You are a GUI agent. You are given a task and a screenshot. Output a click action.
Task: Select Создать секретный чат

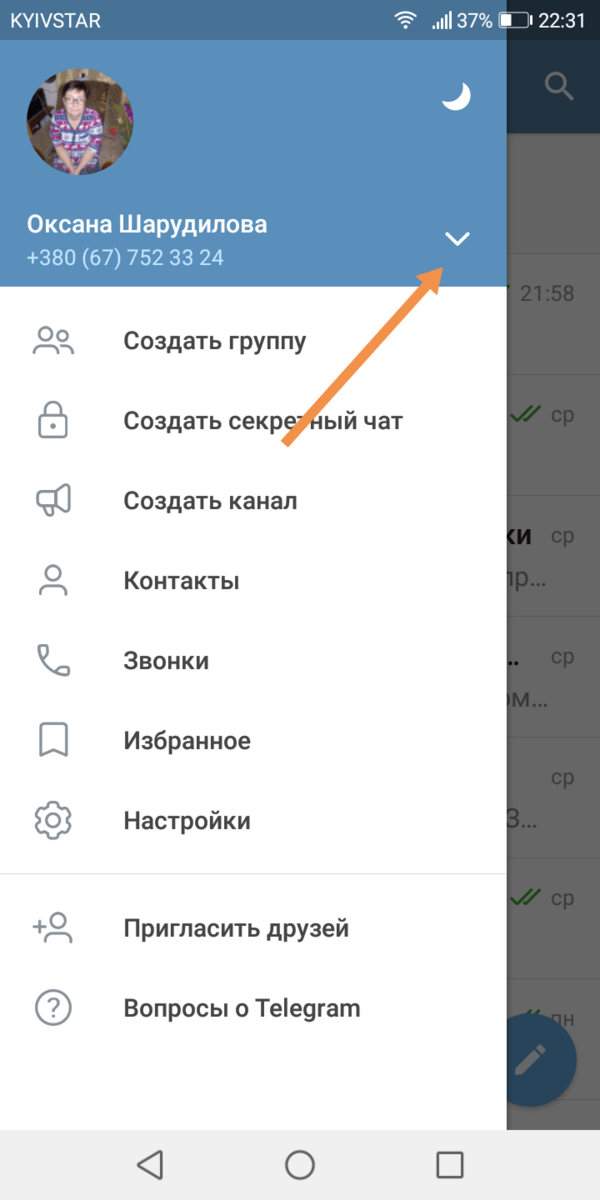[x=253, y=421]
